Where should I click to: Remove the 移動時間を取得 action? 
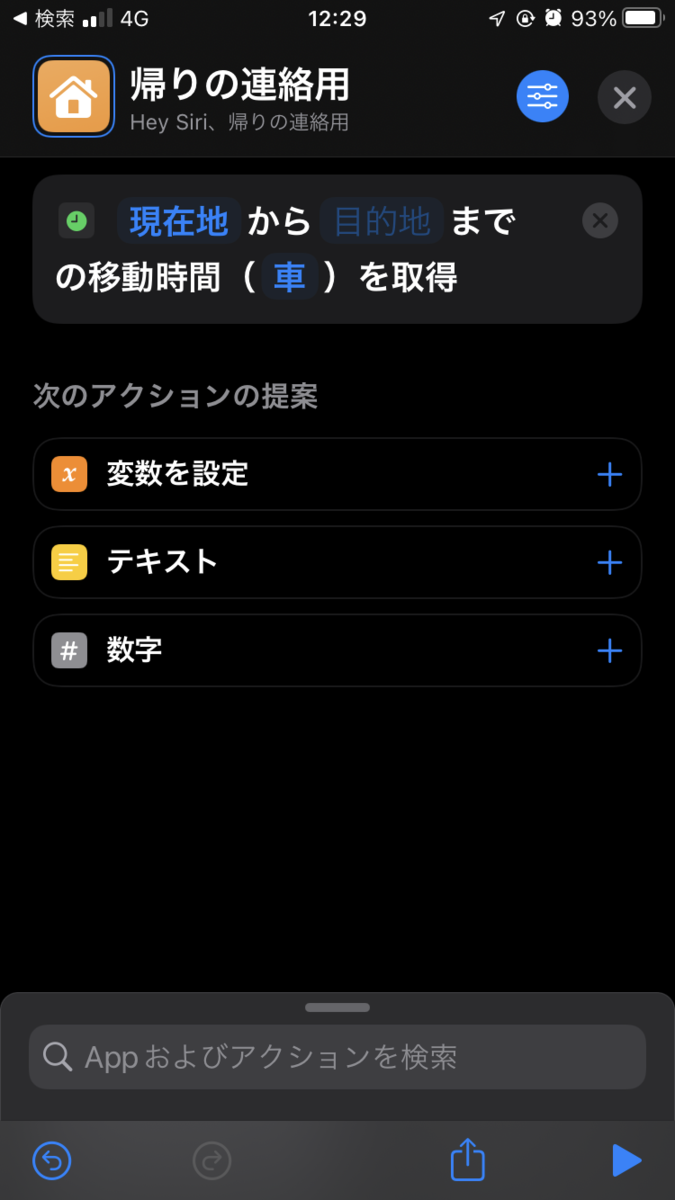(x=600, y=221)
